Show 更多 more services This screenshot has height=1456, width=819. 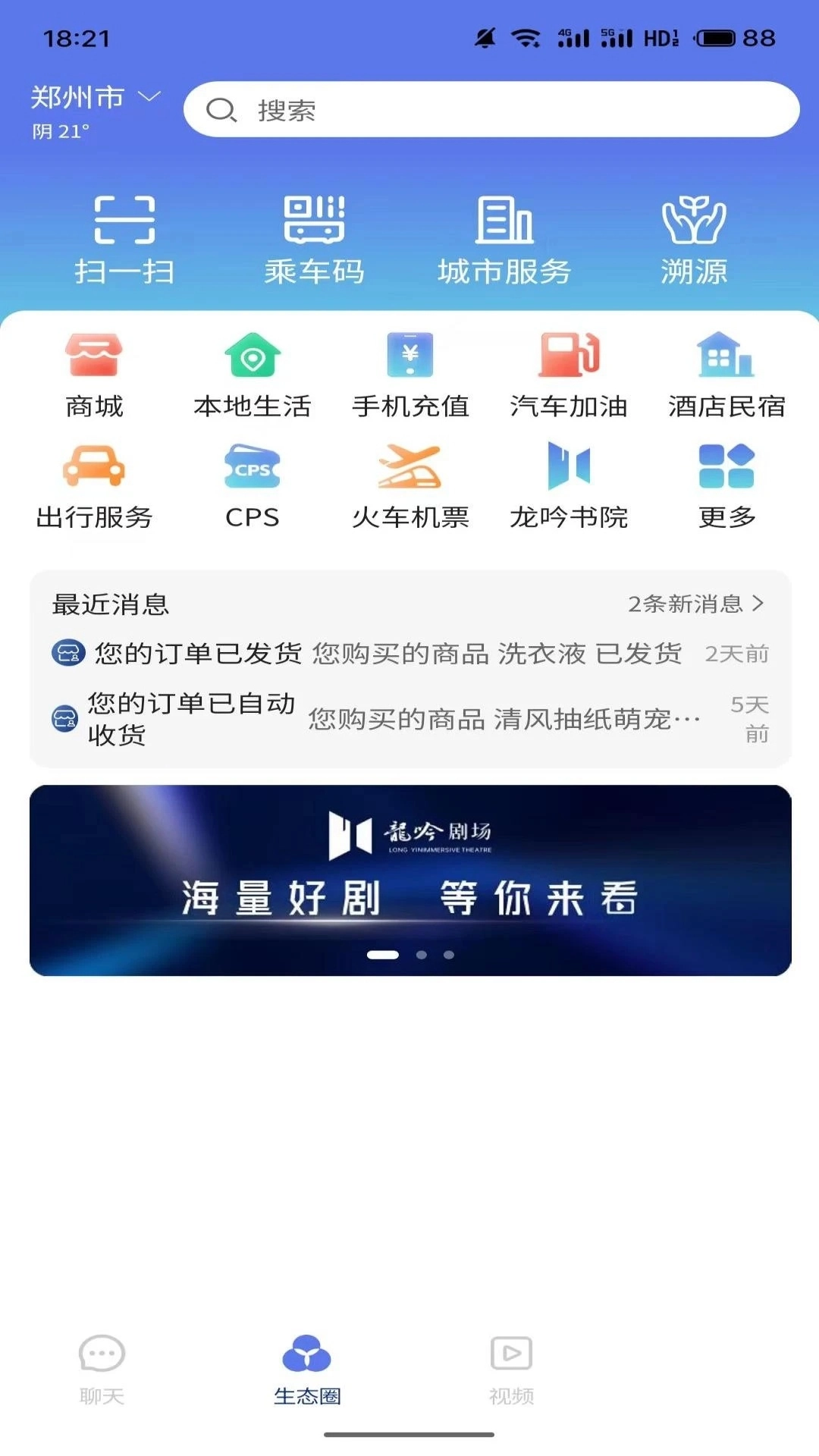(x=726, y=485)
